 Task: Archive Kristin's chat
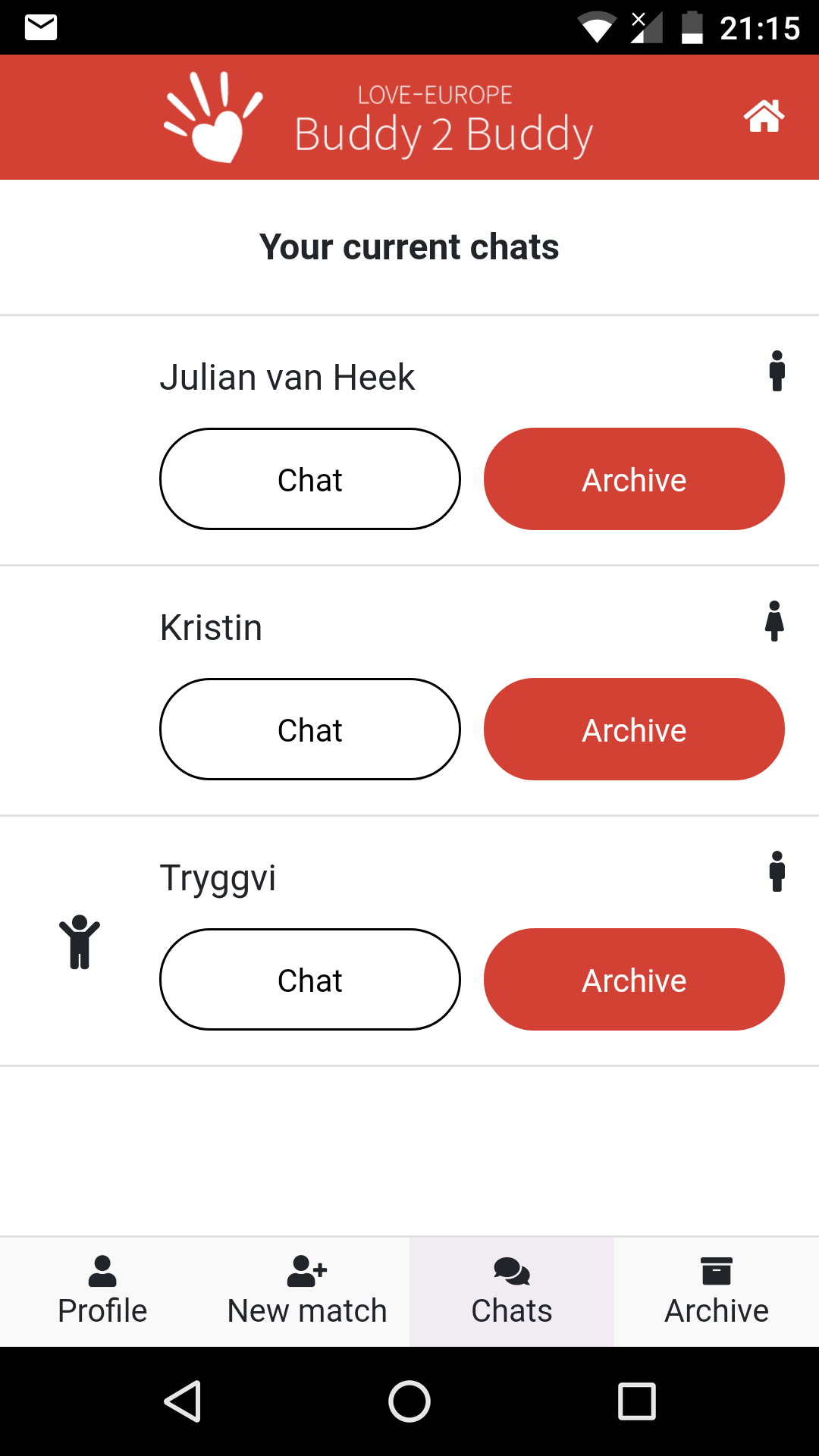pyautogui.click(x=634, y=730)
